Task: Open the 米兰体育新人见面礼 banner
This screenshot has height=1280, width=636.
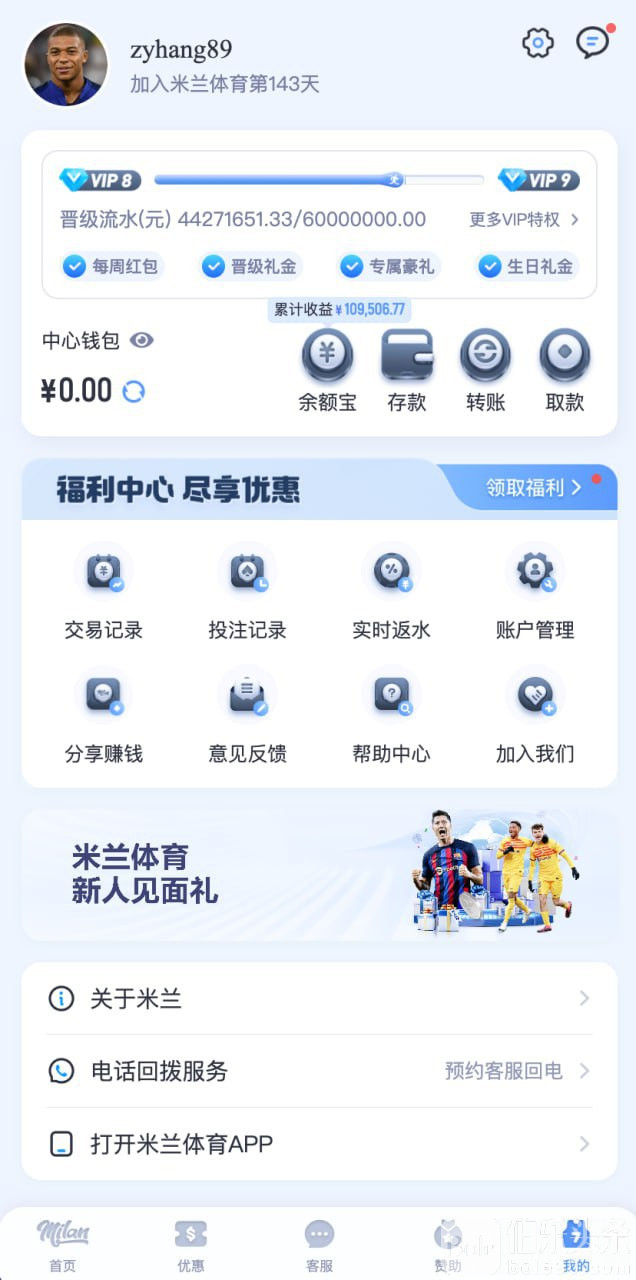Action: click(319, 874)
